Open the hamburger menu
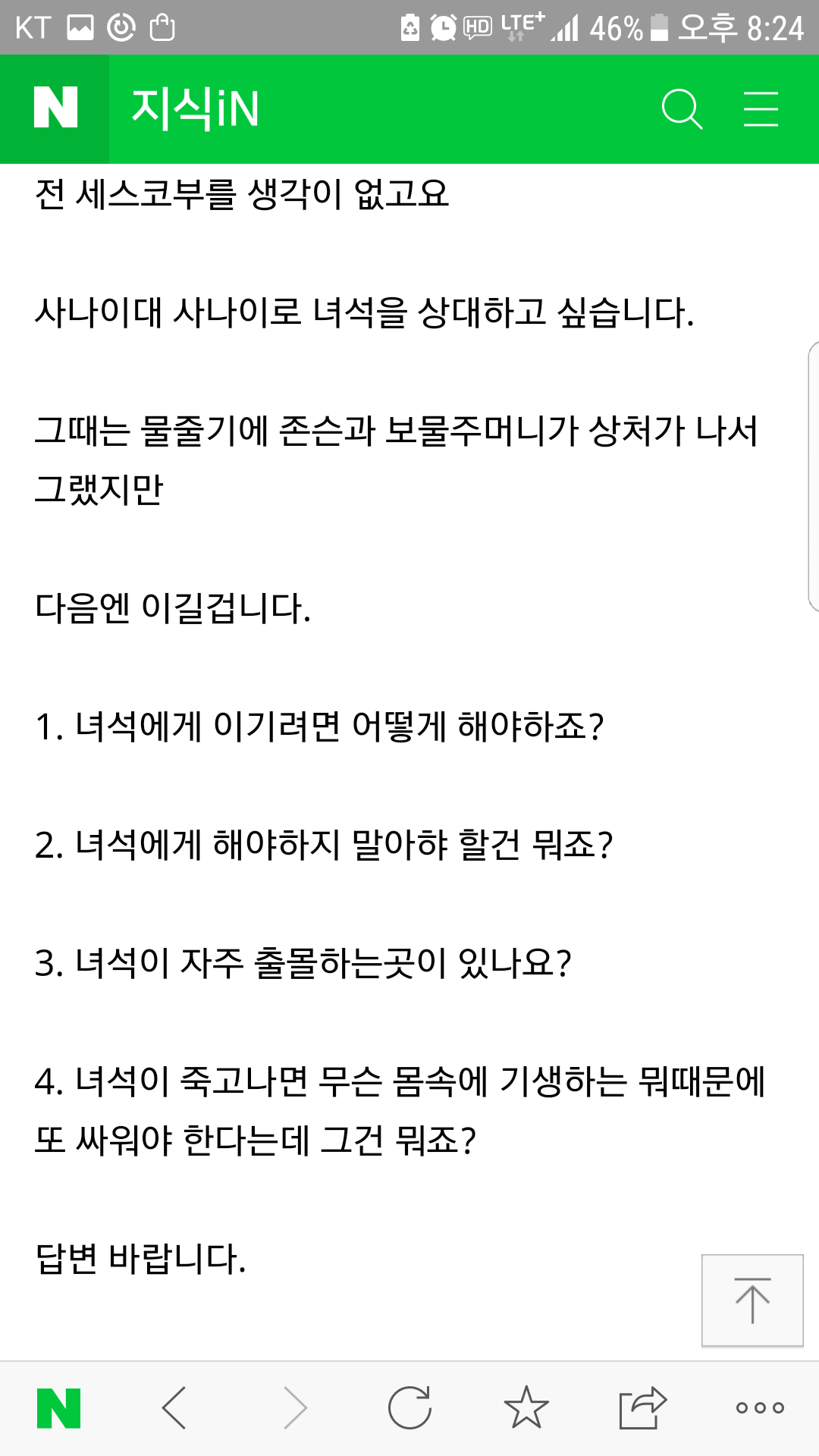Viewport: 819px width, 1456px height. pos(761,109)
